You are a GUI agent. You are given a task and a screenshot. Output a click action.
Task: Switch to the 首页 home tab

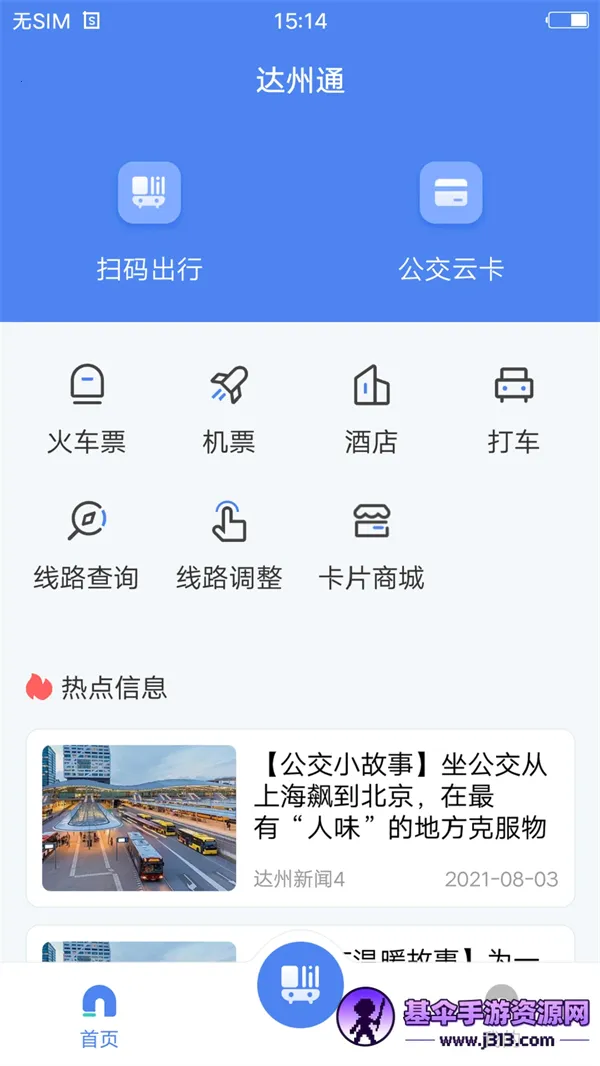tap(99, 1015)
